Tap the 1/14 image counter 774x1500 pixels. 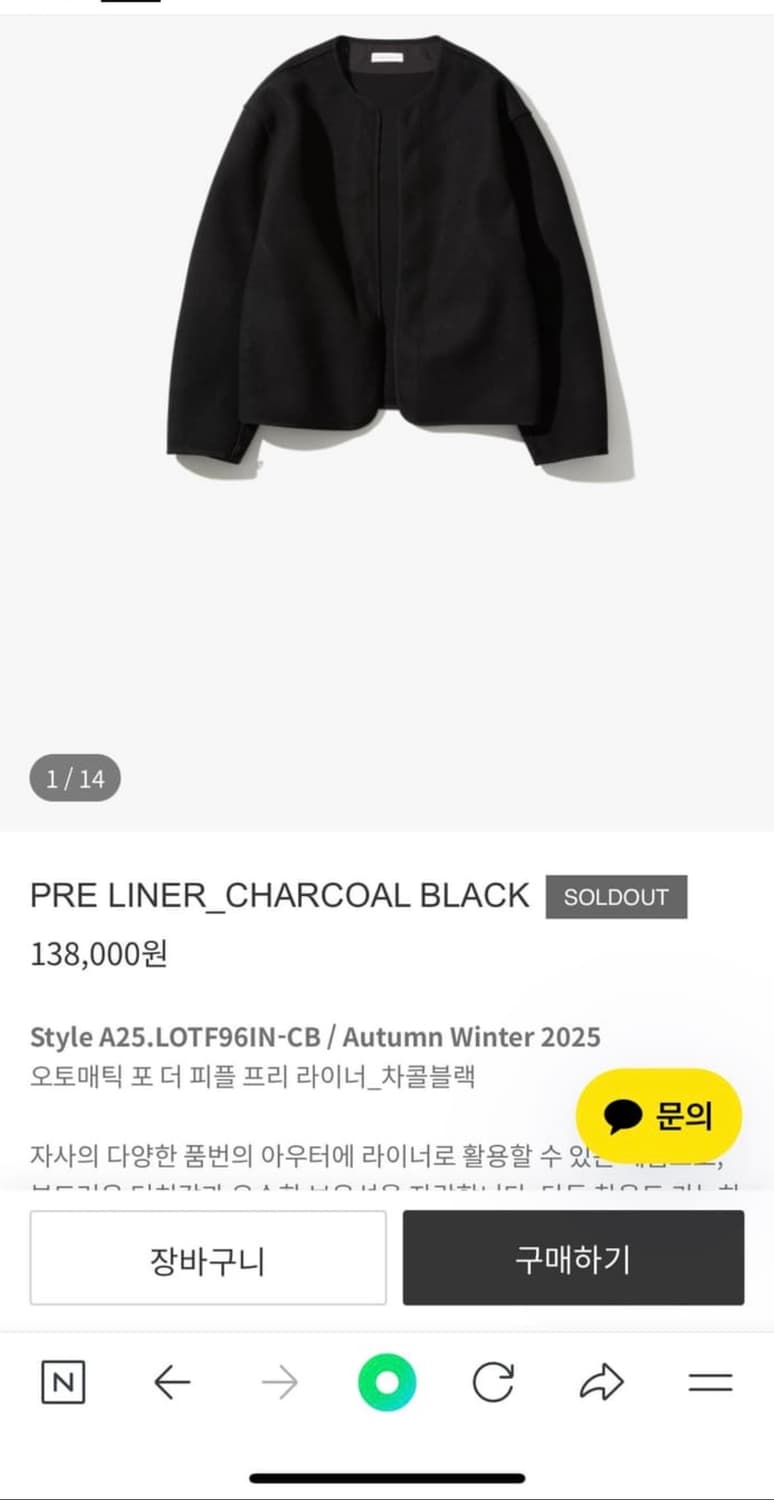[x=74, y=778]
